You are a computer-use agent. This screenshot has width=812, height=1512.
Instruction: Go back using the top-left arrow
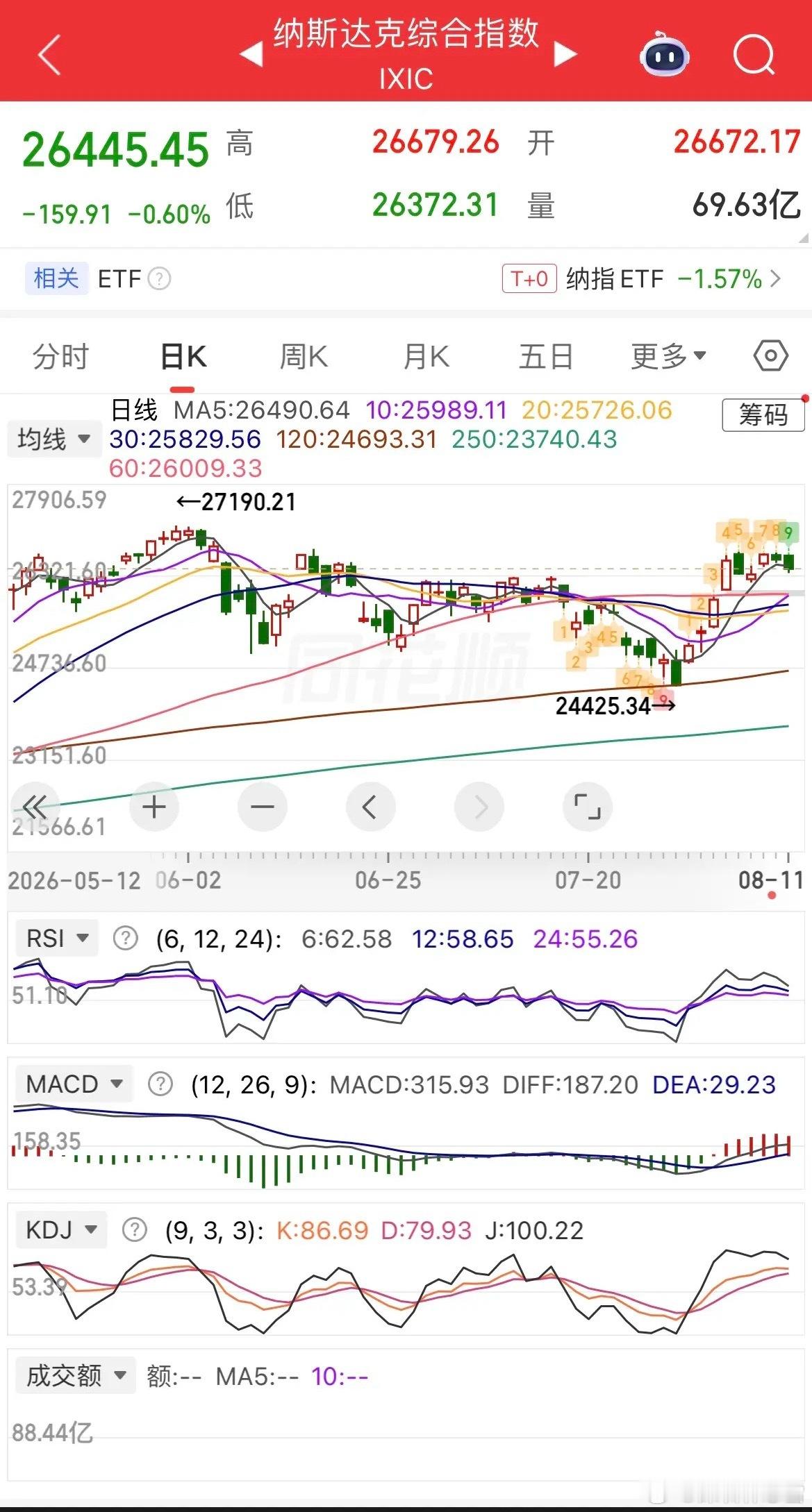click(x=49, y=54)
